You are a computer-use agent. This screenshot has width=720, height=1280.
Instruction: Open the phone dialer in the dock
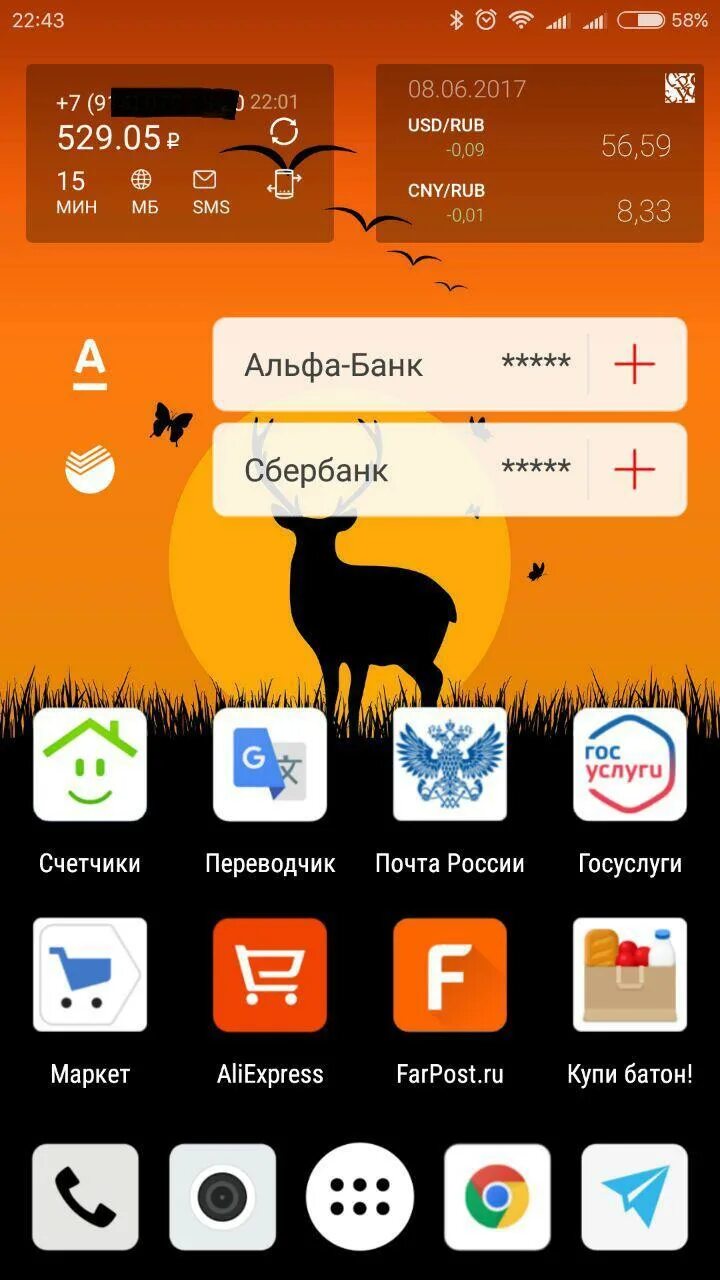click(x=85, y=1197)
